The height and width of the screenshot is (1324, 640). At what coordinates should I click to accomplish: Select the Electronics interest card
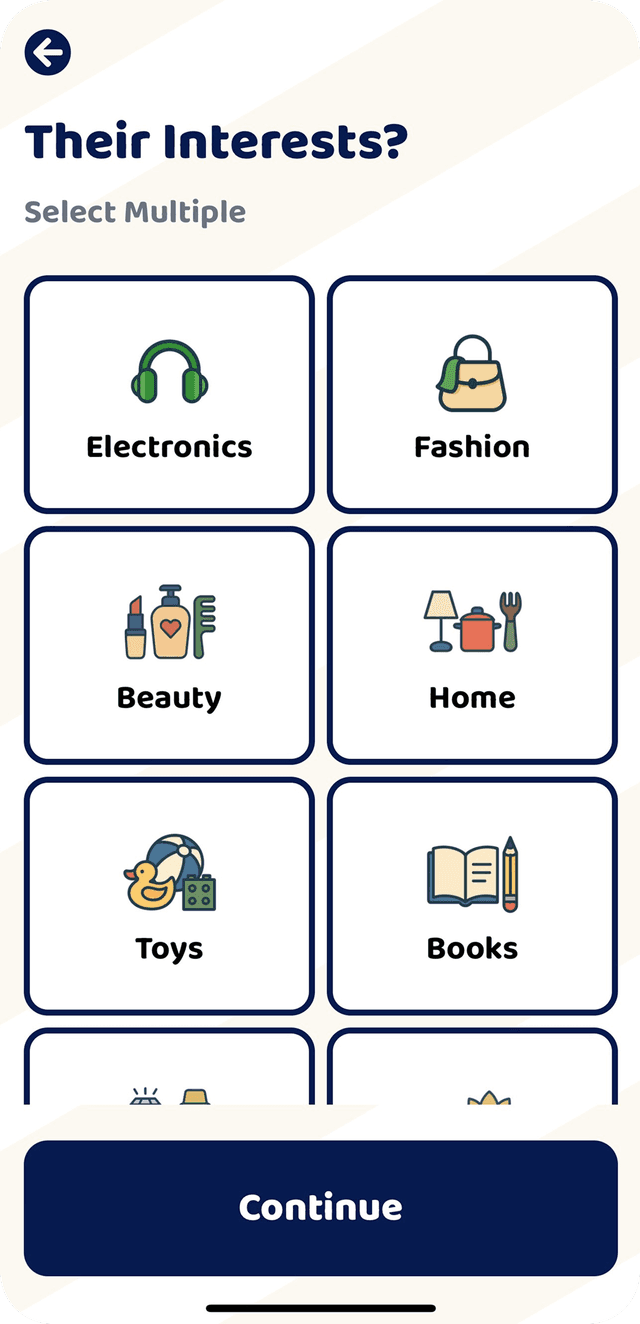tap(169, 395)
